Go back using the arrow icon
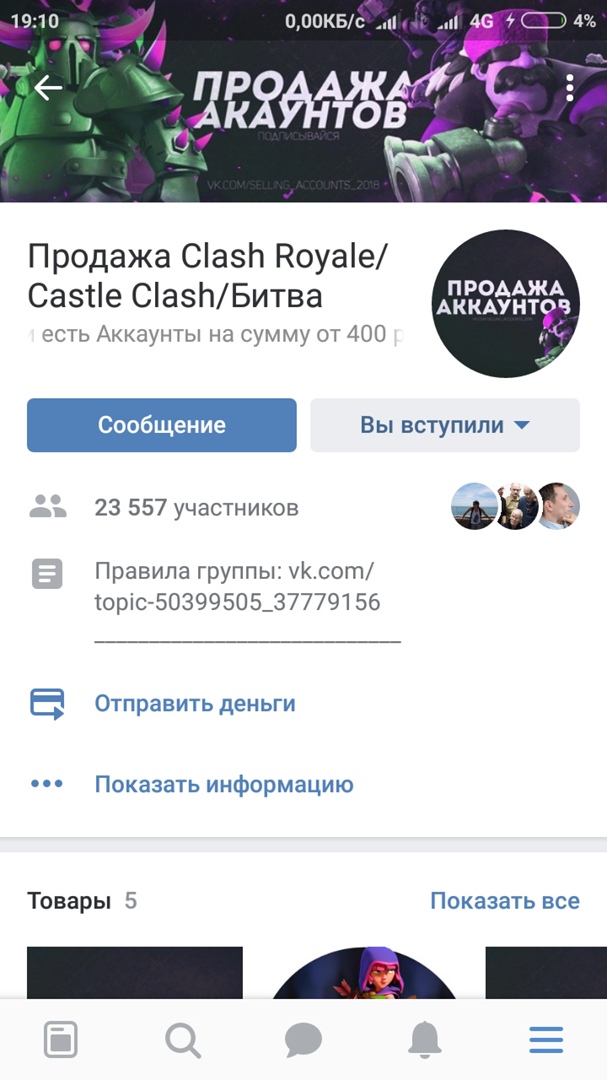Image resolution: width=607 pixels, height=1080 pixels. [x=47, y=88]
